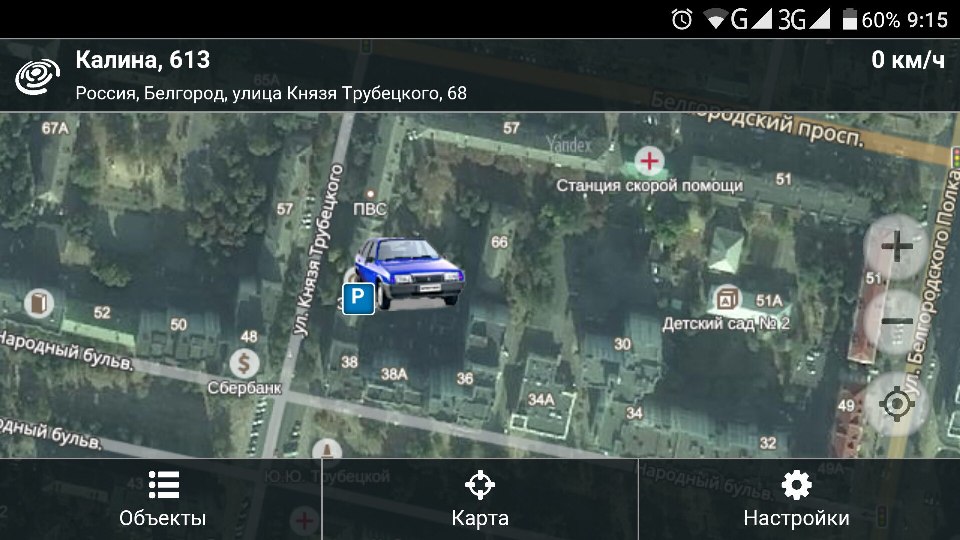Center map on my location
This screenshot has height=540, width=960.
click(x=897, y=404)
